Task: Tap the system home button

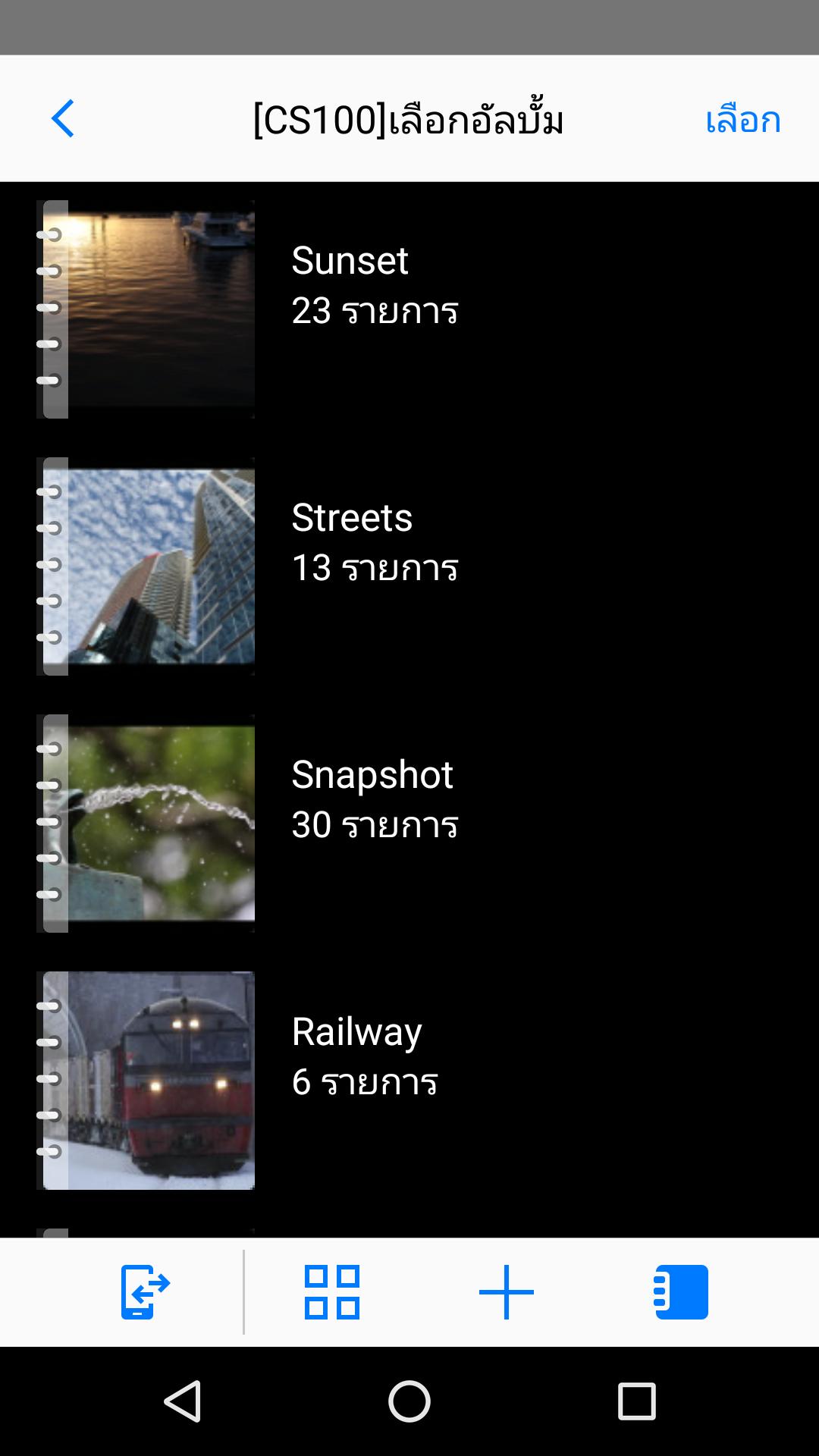Action: point(409,1401)
